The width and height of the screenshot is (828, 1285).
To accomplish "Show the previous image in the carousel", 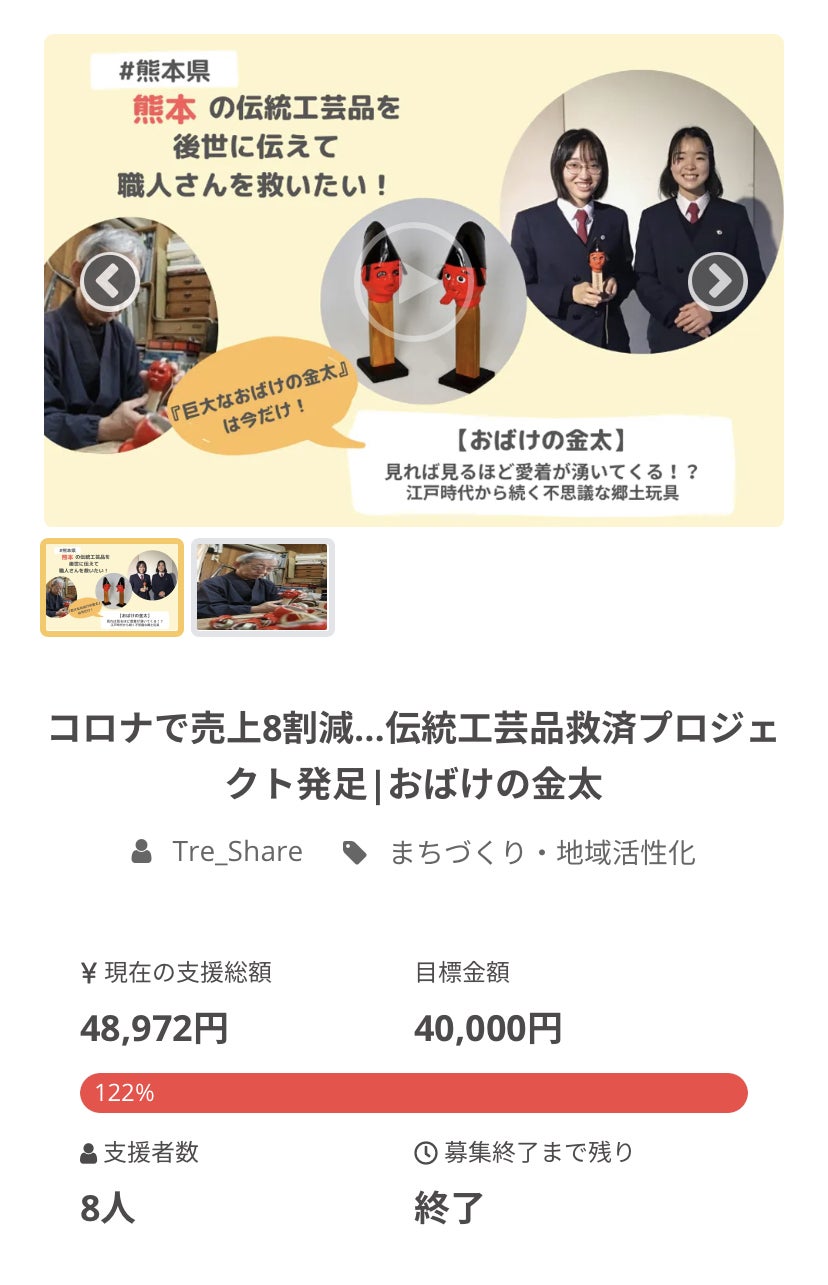I will [x=109, y=283].
